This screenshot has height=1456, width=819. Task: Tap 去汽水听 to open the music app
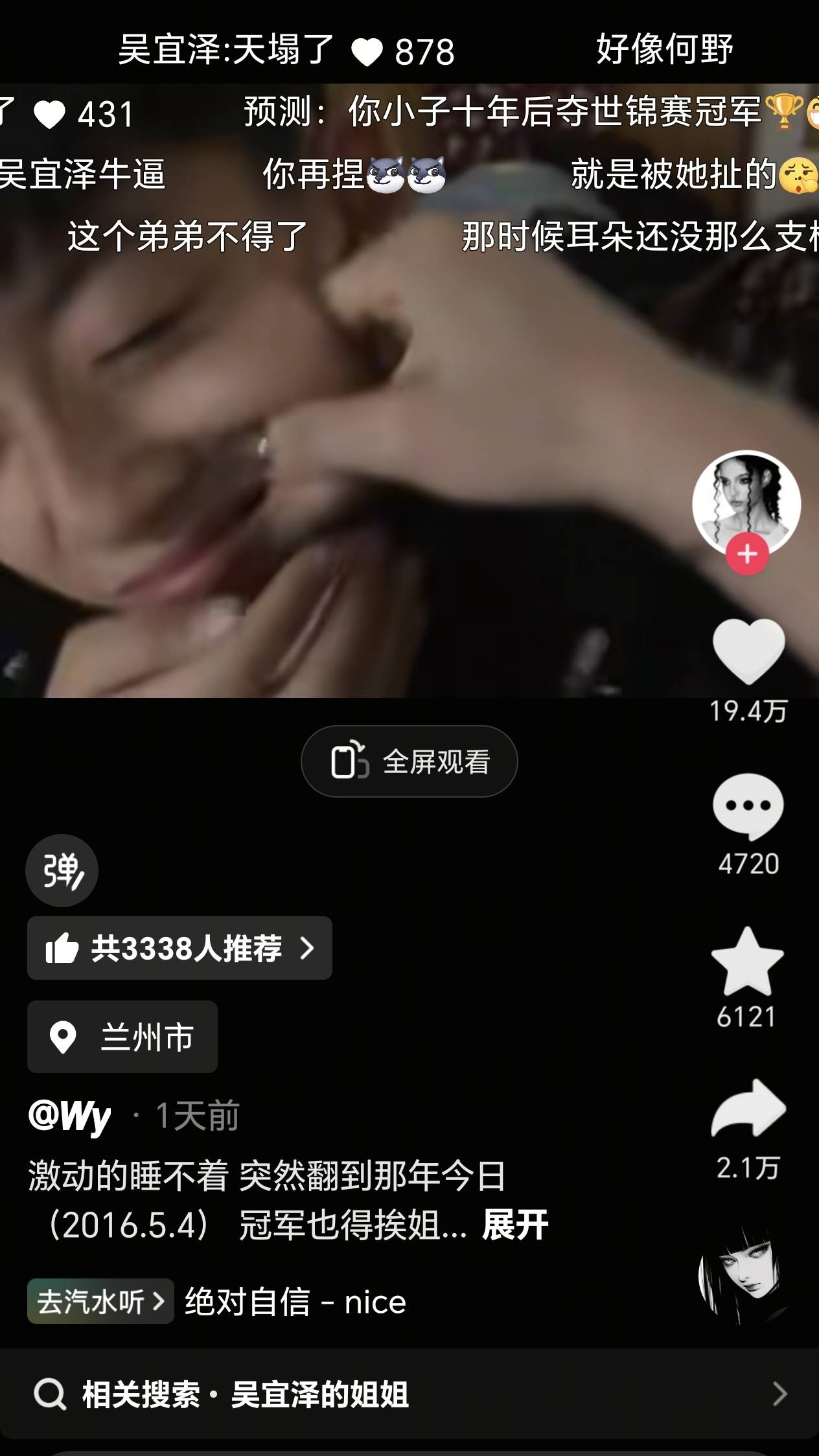coord(100,1301)
